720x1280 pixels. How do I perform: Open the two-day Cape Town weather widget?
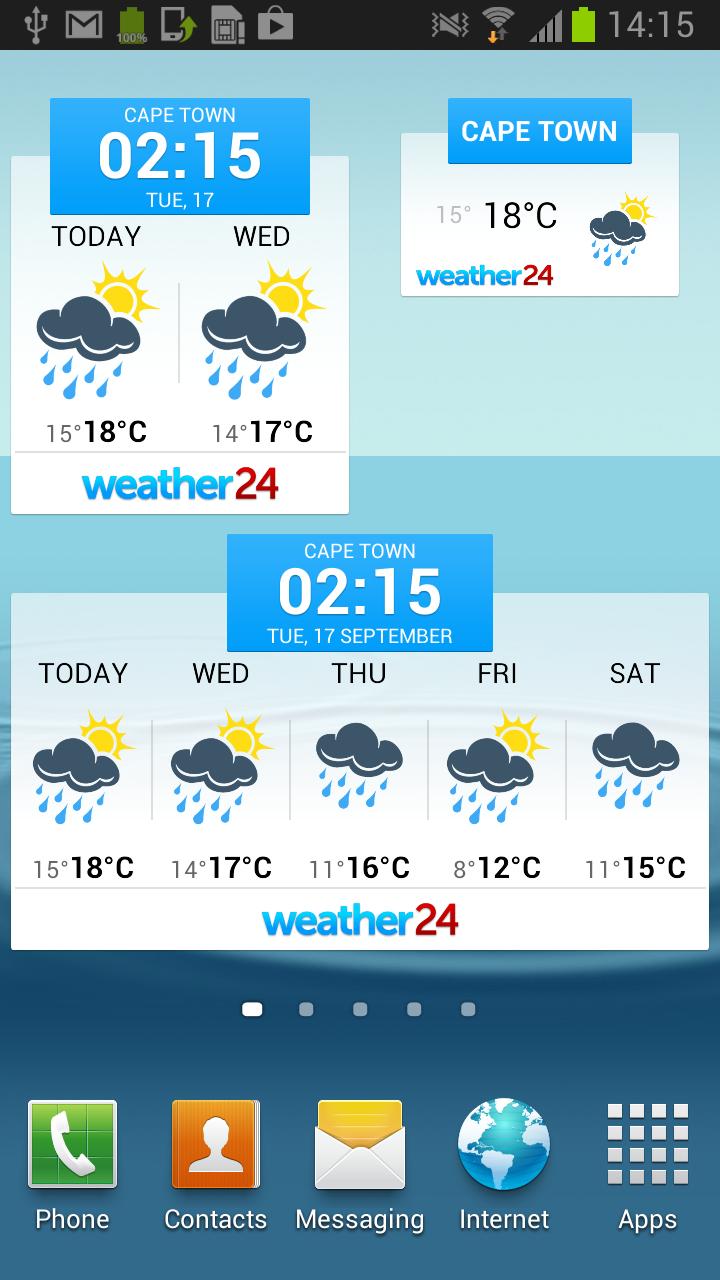click(x=180, y=330)
